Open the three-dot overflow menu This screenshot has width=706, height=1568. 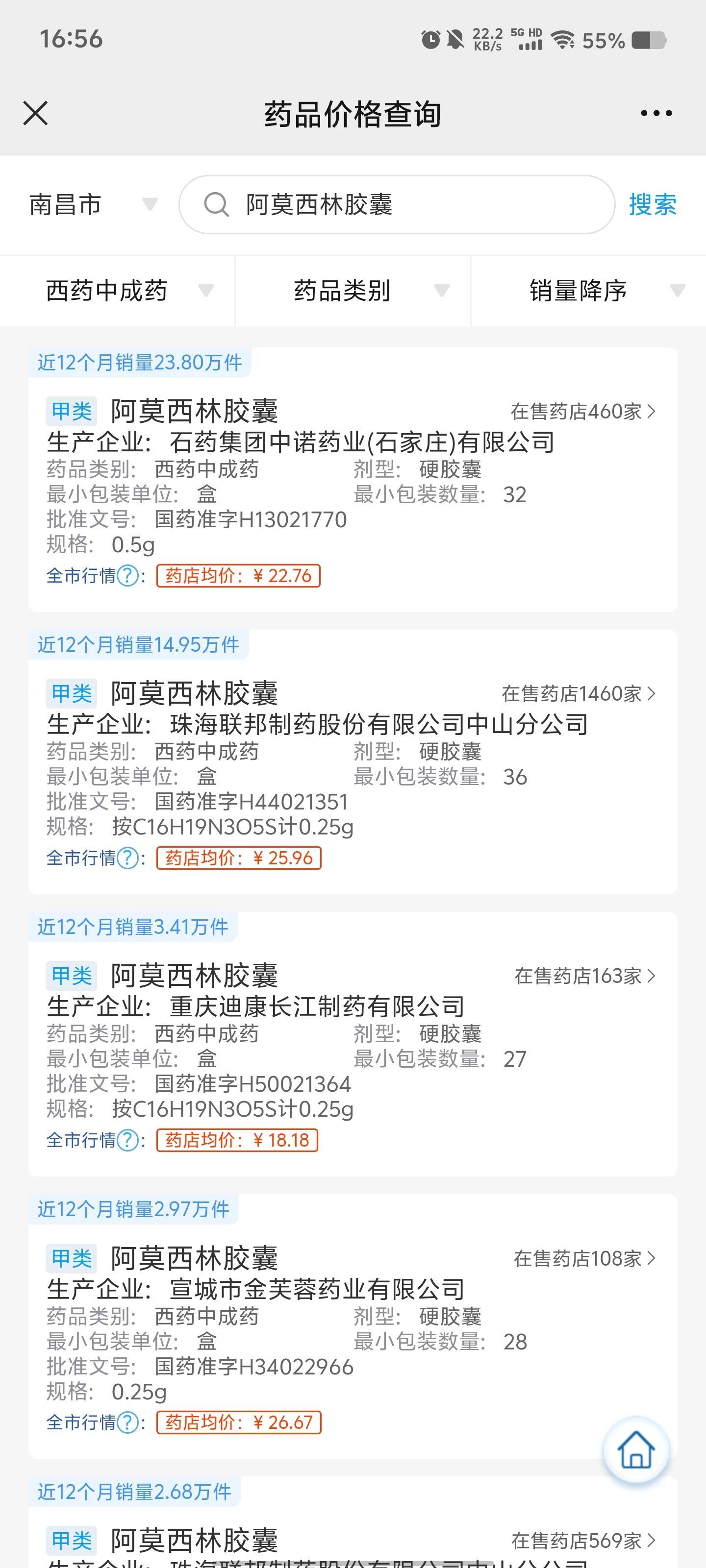(656, 113)
